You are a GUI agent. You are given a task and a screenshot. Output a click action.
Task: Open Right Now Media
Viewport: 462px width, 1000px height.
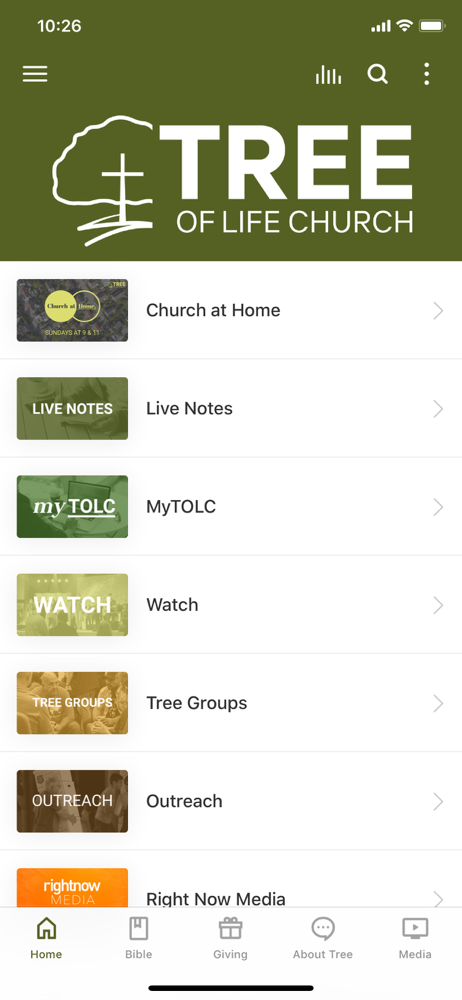[231, 886]
